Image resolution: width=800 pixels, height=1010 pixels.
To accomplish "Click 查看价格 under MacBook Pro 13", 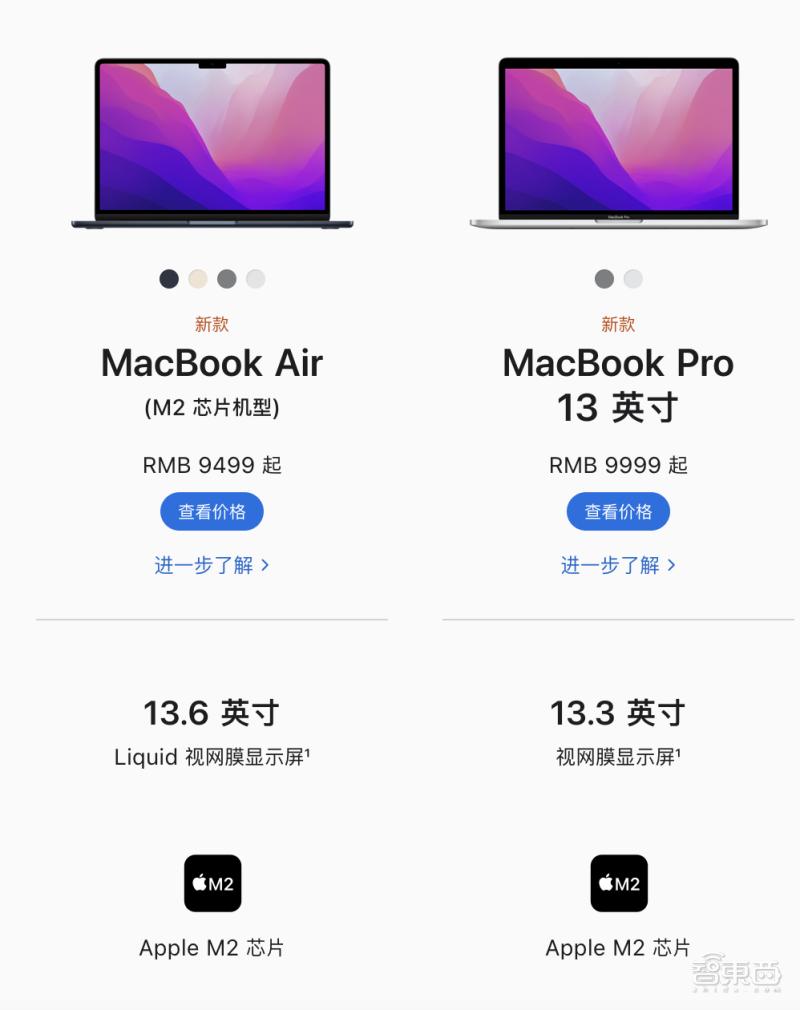I will point(618,511).
